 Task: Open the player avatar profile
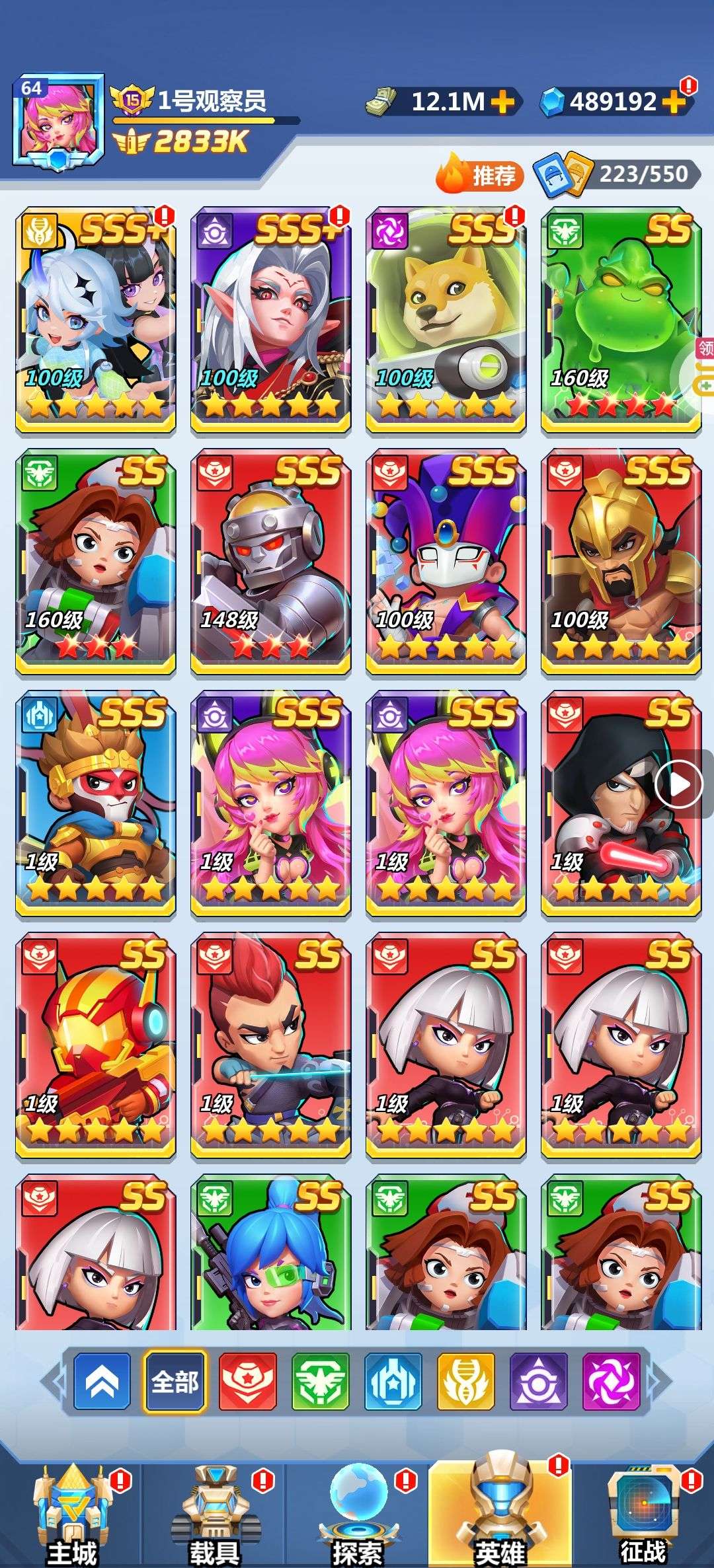click(58, 122)
